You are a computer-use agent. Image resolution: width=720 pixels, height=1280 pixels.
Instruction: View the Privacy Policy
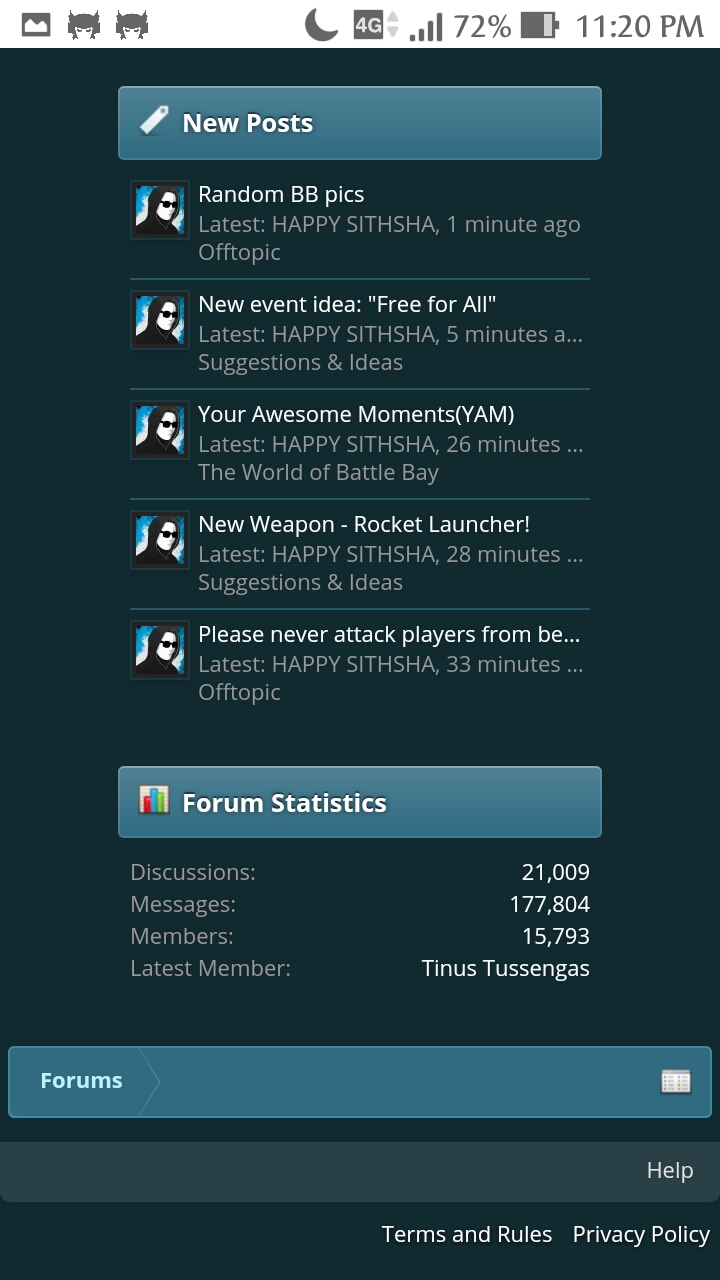click(x=640, y=1234)
